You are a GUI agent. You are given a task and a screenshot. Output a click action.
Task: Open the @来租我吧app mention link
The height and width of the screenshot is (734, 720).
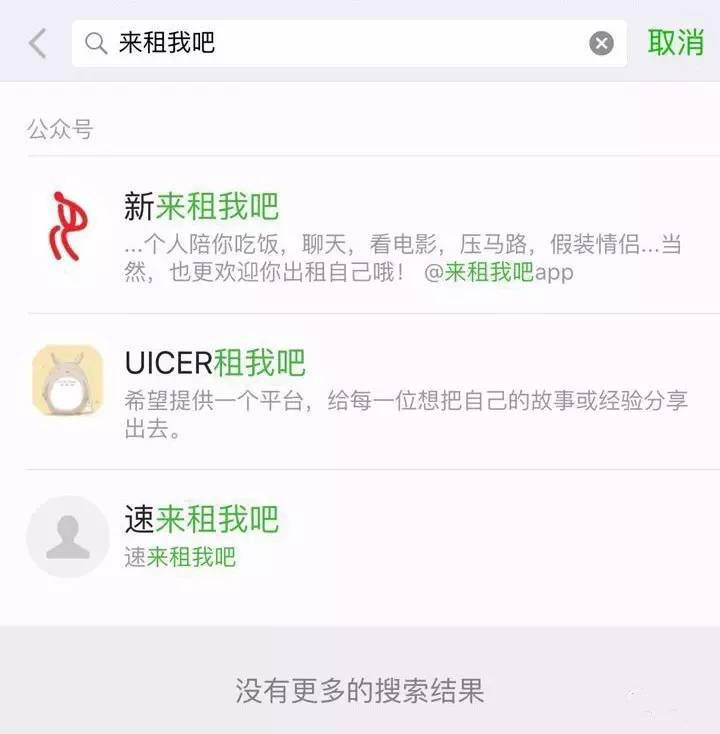(x=499, y=271)
